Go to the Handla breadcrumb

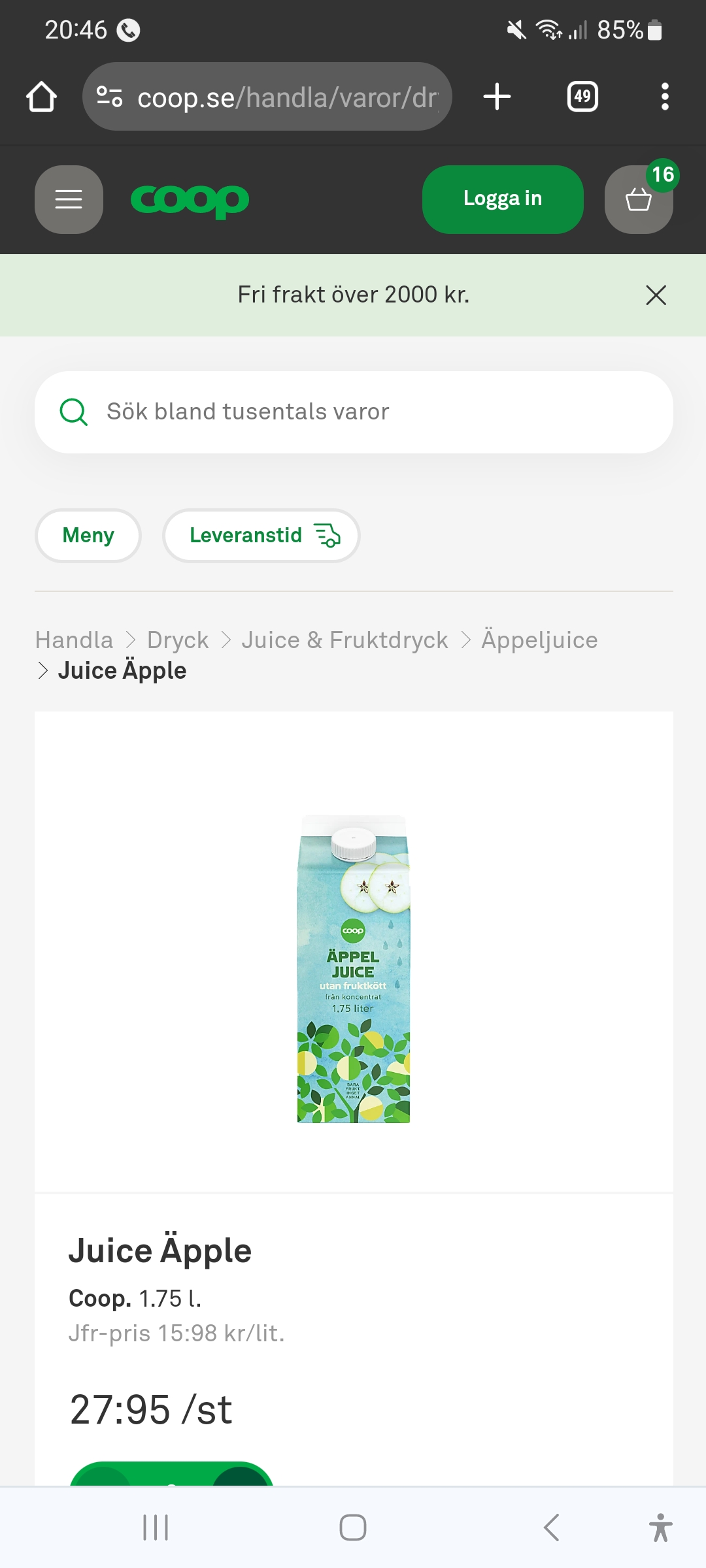(x=75, y=640)
